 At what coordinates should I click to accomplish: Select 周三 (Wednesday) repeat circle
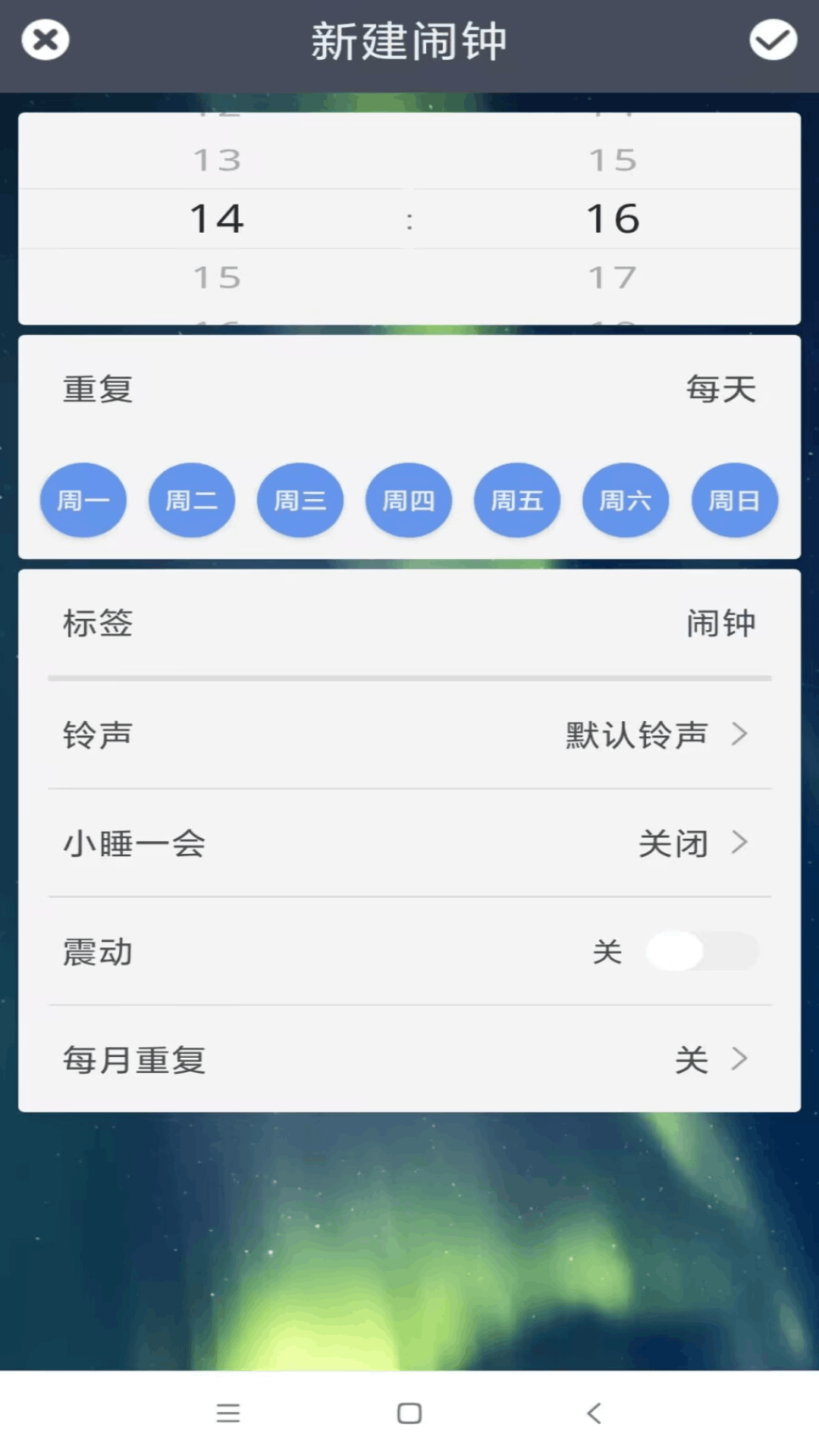pyautogui.click(x=300, y=500)
